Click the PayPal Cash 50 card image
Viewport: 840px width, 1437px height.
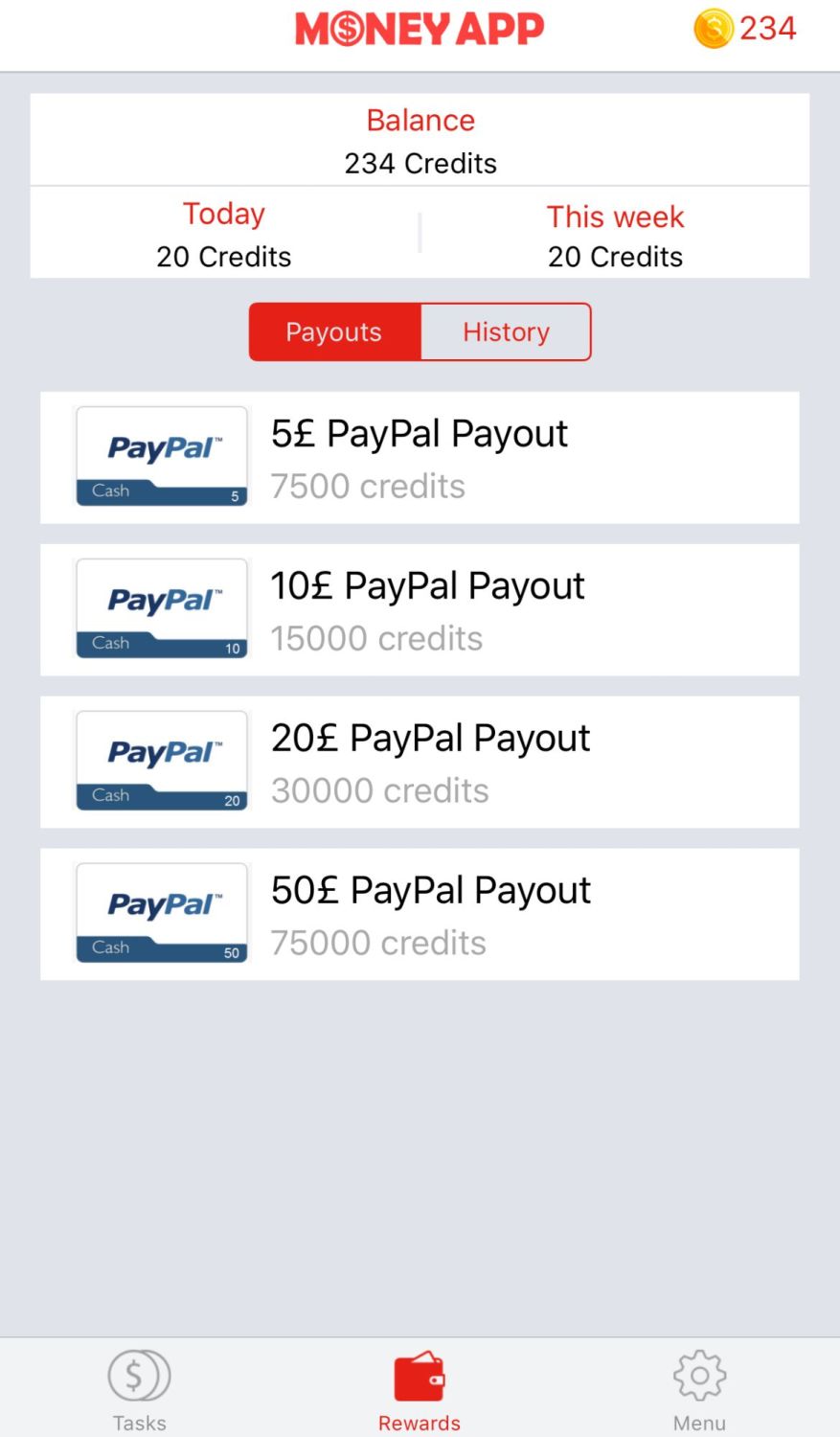160,913
